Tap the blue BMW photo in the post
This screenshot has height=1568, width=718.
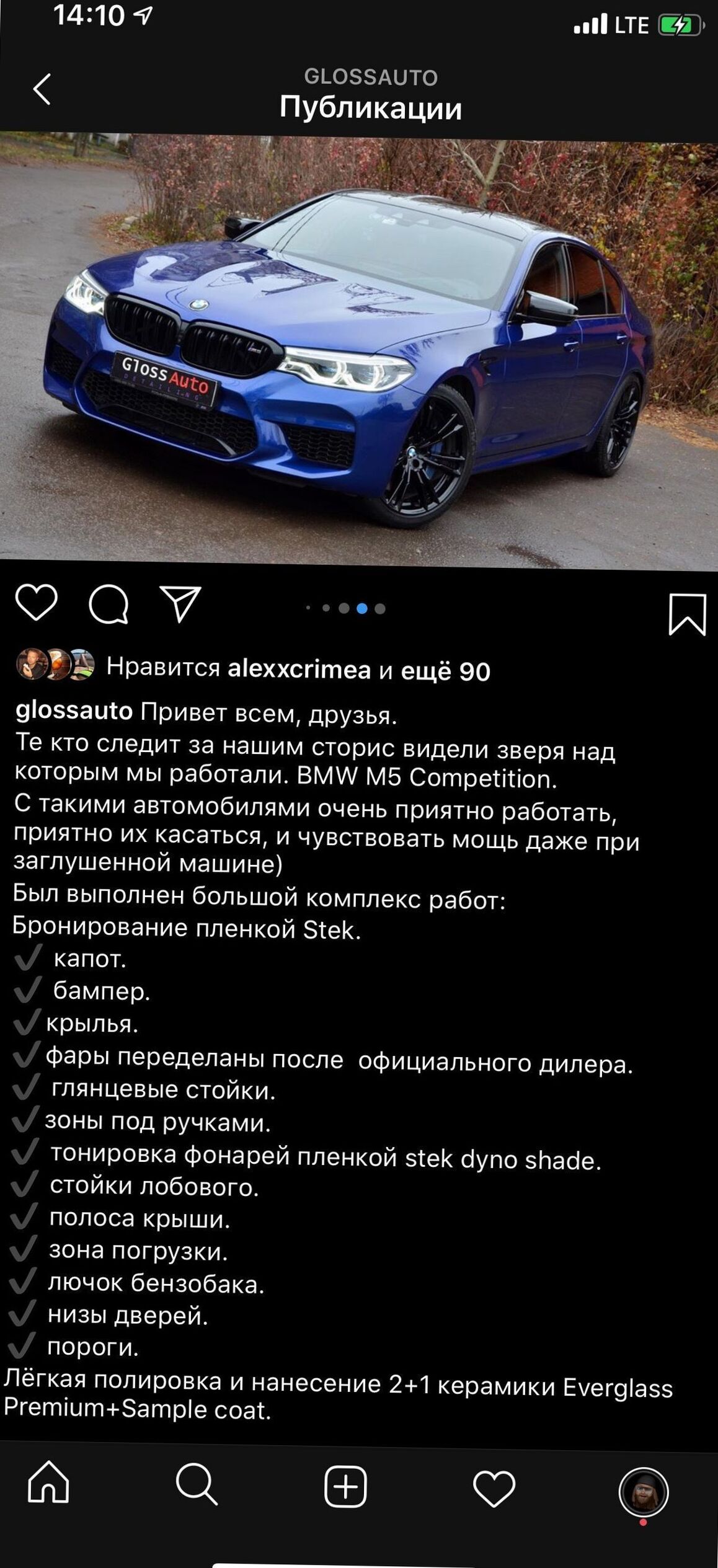pos(359,350)
